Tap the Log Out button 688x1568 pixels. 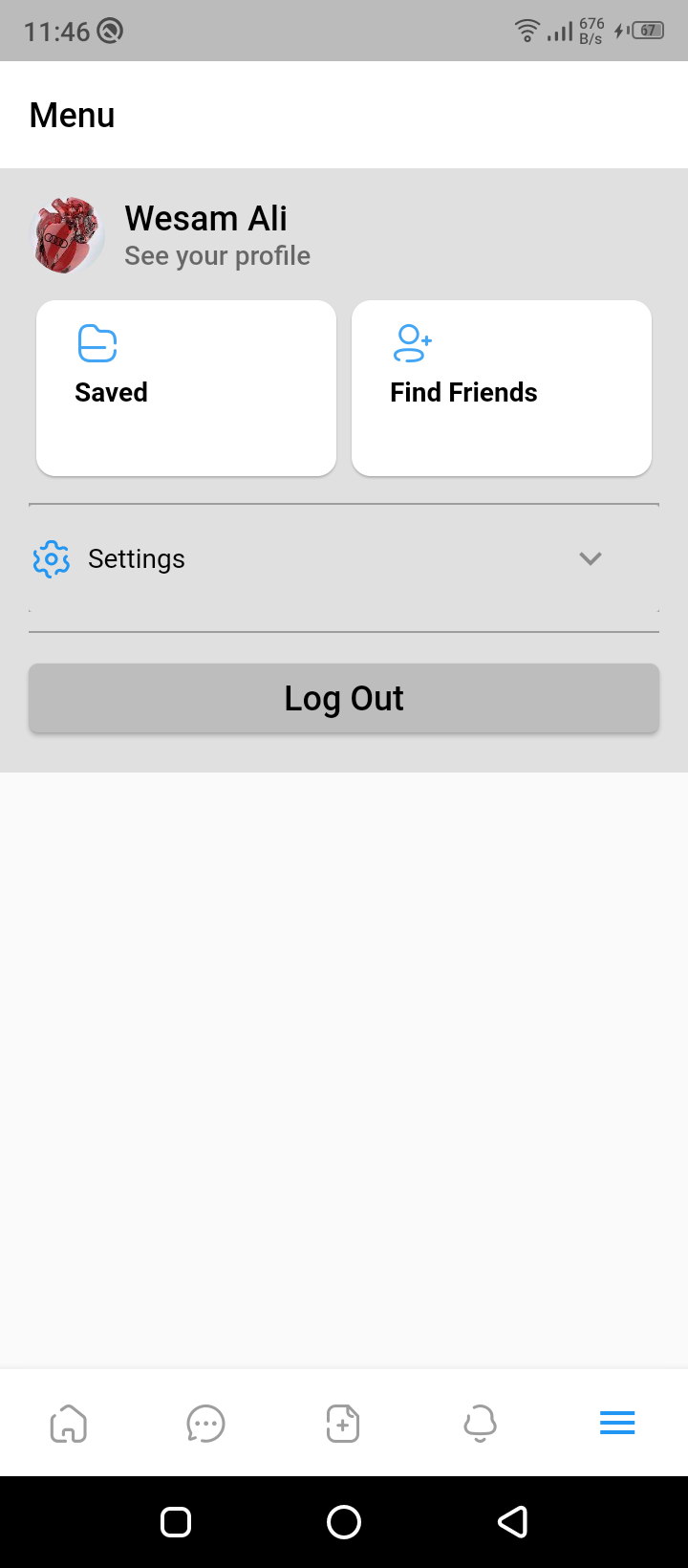click(344, 698)
